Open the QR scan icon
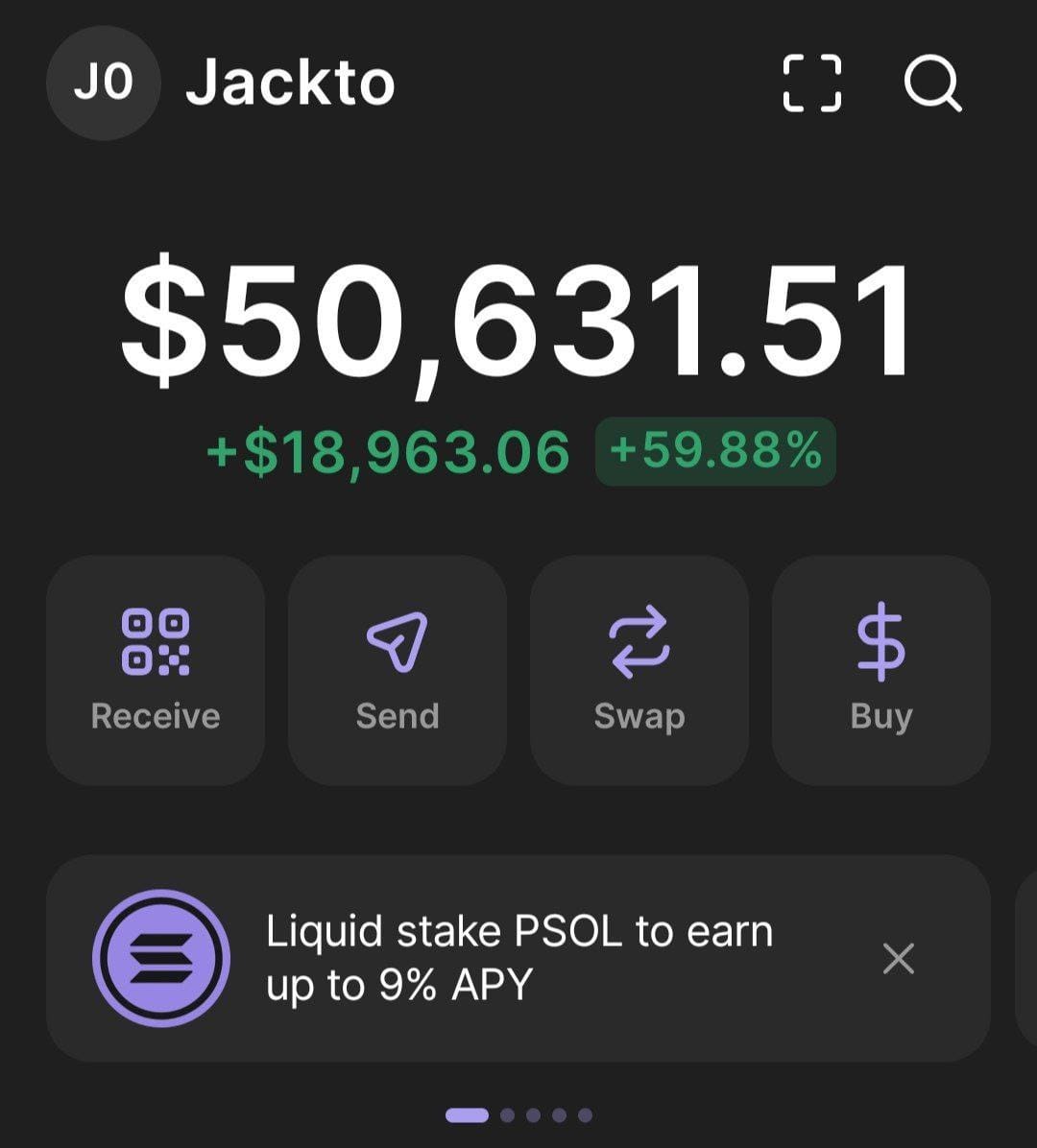 (812, 84)
